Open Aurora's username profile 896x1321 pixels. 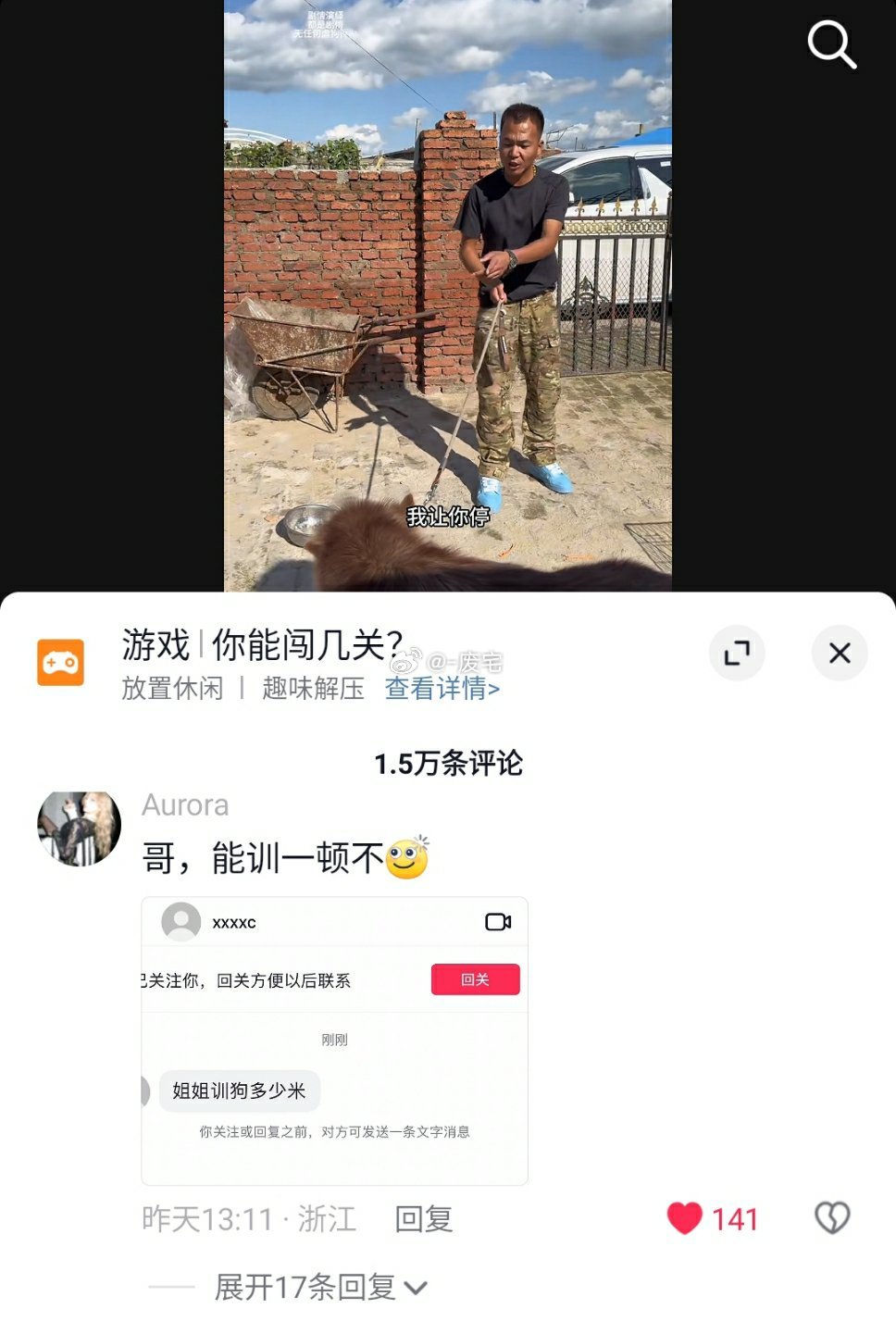(x=185, y=805)
